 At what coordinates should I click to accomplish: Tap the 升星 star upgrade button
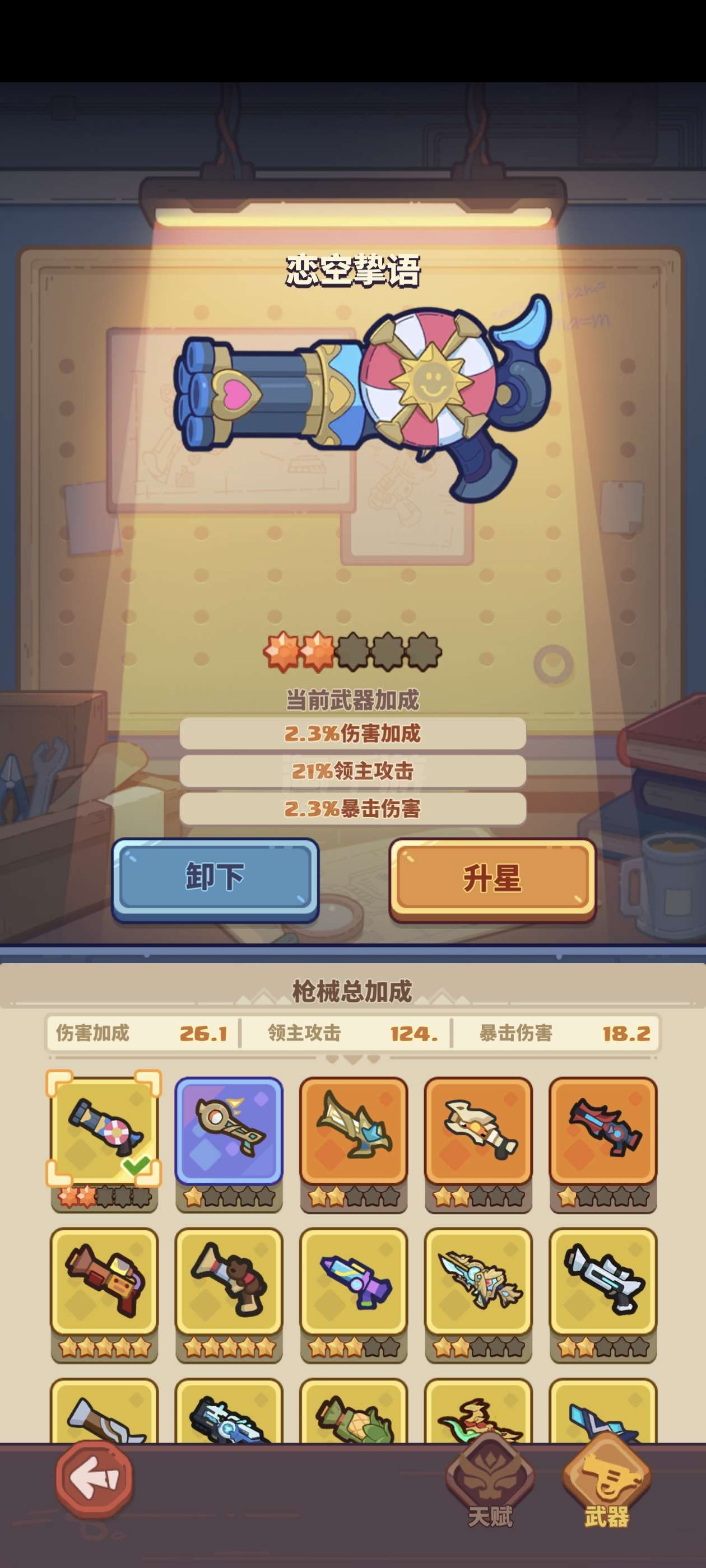491,878
